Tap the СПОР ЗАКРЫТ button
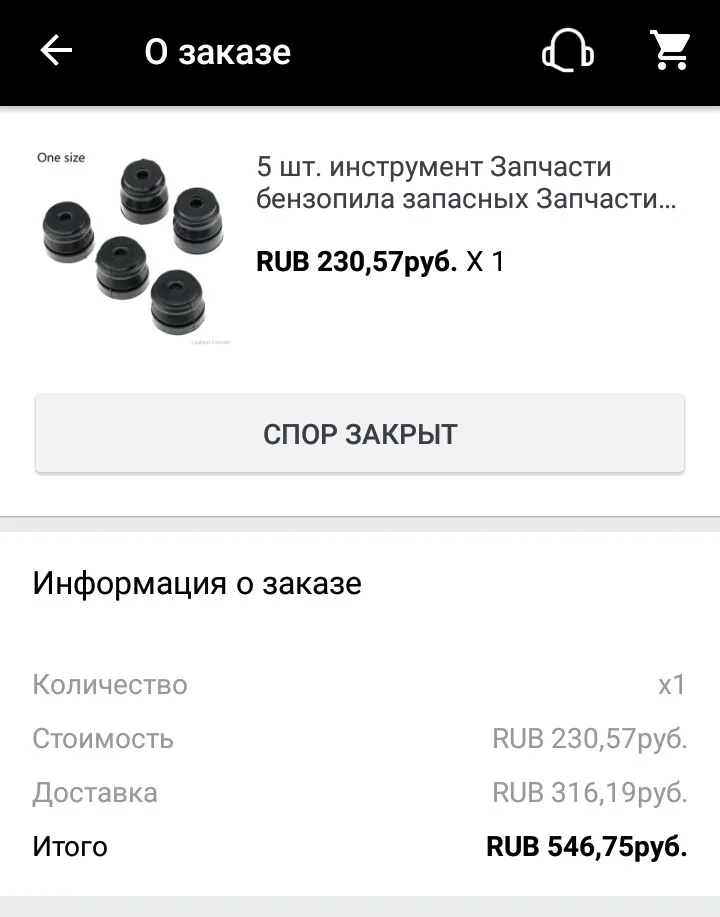The width and height of the screenshot is (720, 917). pyautogui.click(x=360, y=434)
